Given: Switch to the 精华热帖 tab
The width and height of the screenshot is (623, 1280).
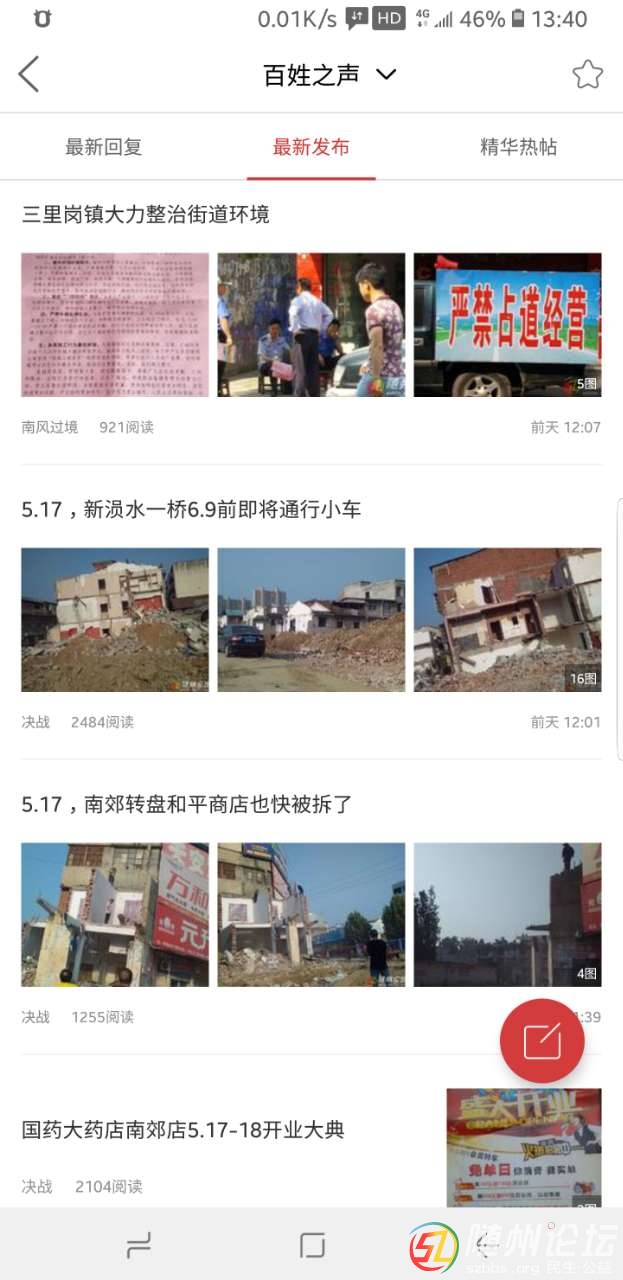Looking at the screenshot, I should (518, 147).
